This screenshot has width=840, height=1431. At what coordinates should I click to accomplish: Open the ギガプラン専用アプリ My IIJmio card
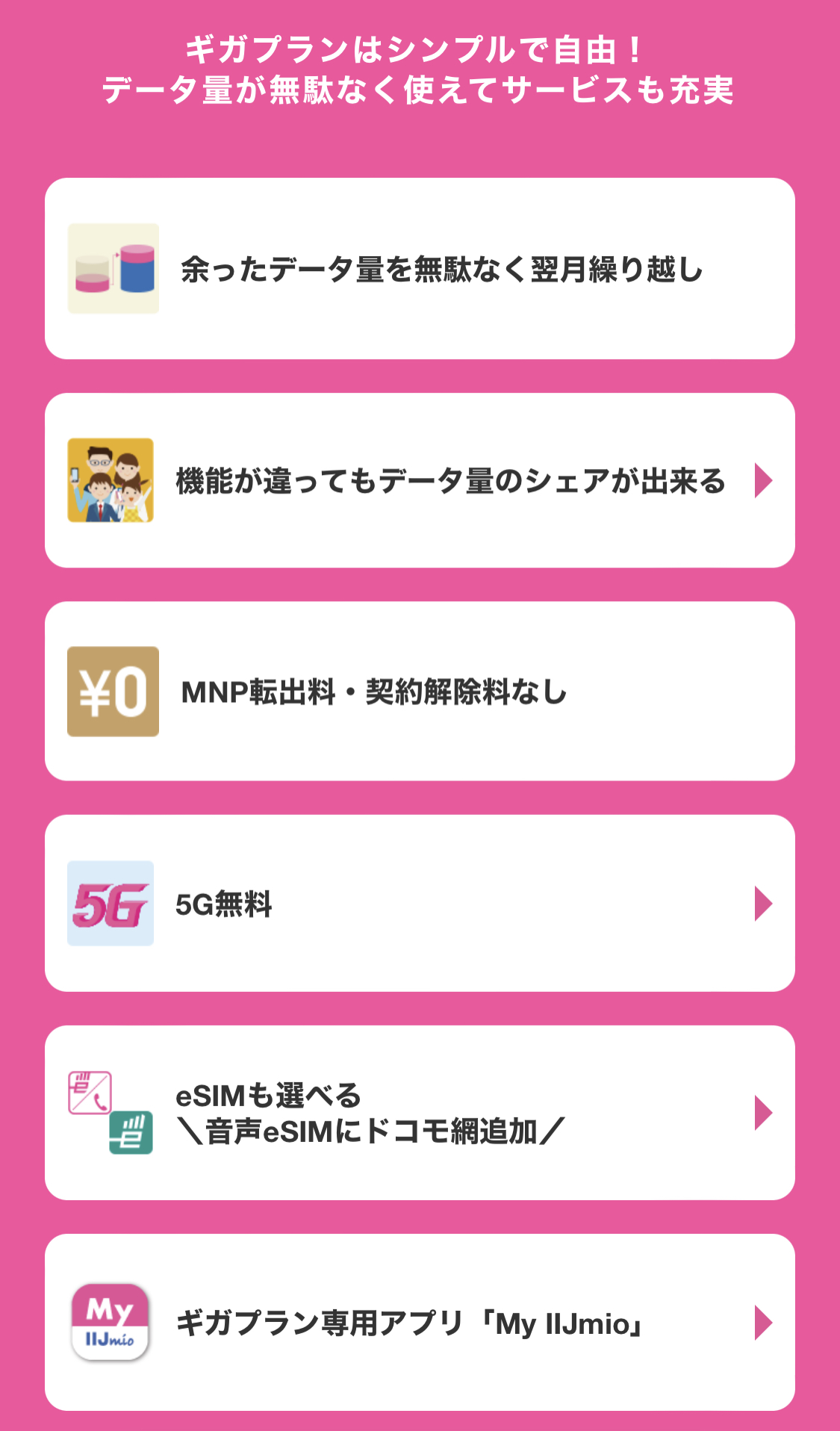pyautogui.click(x=420, y=1323)
